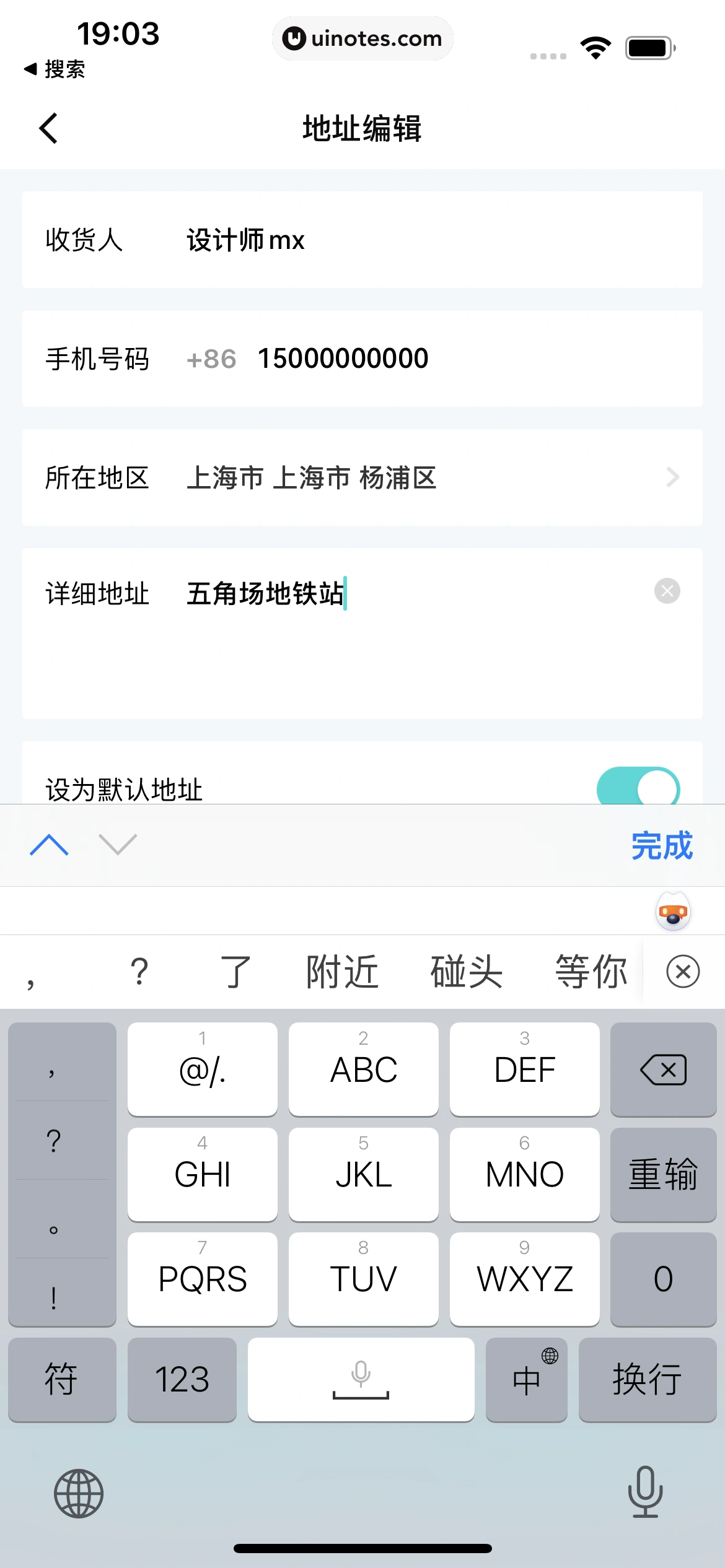
Task: Collapse candidate suggestions with the circled X
Action: click(x=683, y=971)
